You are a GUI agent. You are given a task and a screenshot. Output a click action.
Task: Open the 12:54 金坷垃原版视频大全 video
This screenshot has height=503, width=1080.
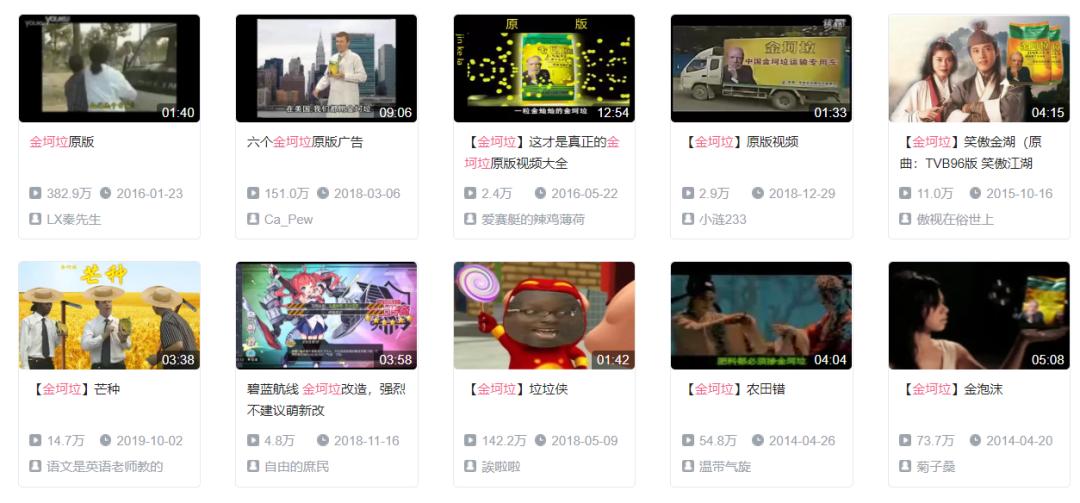544,68
